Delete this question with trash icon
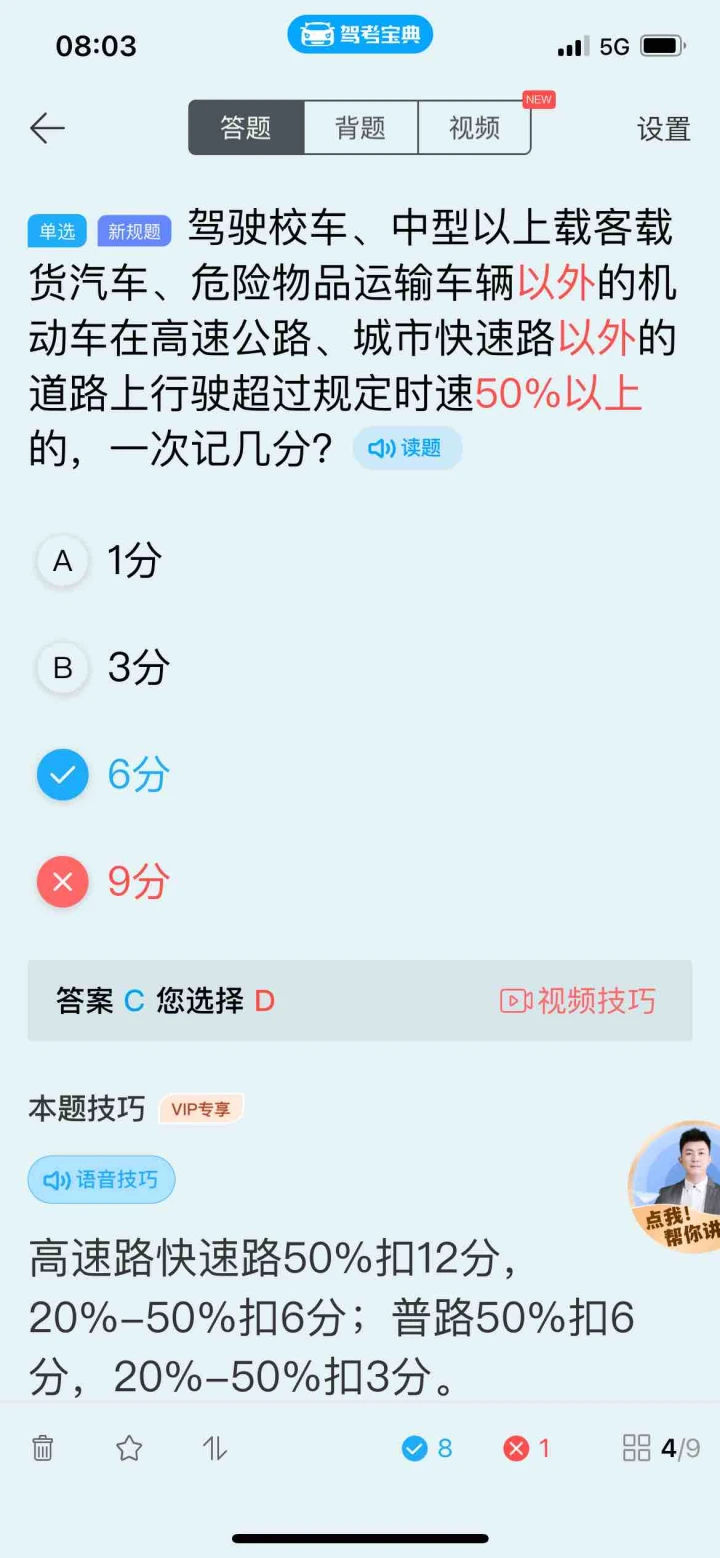The width and height of the screenshot is (720, 1558). pyautogui.click(x=43, y=1448)
